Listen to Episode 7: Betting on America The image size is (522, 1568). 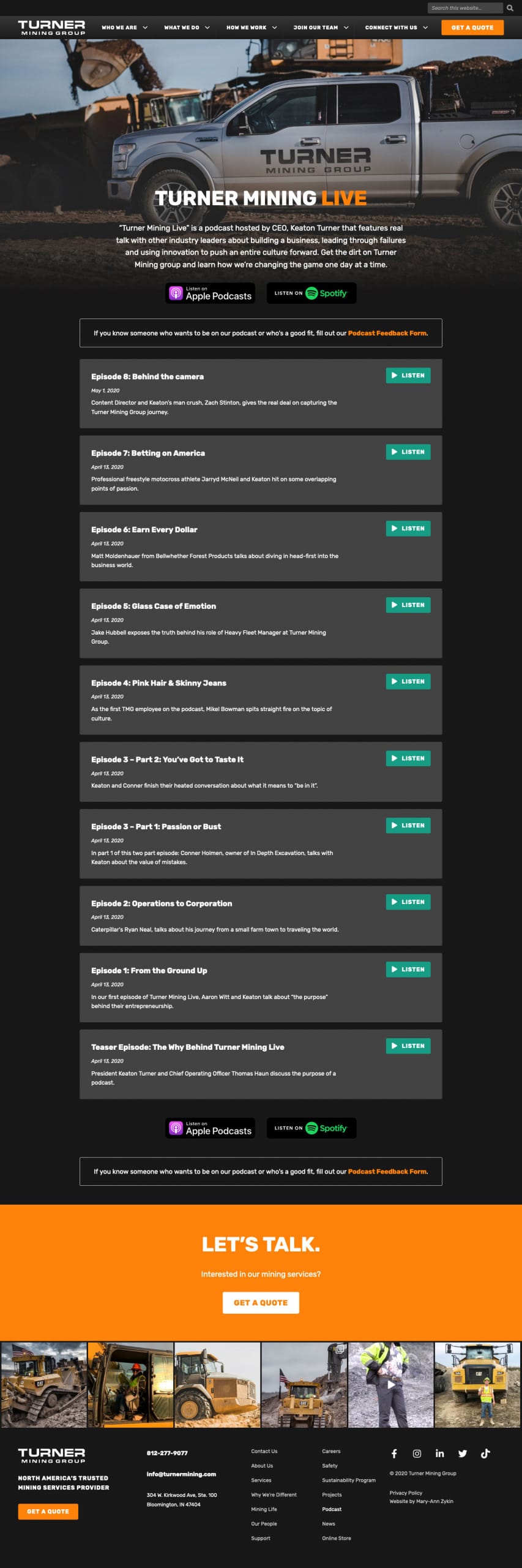pos(408,452)
